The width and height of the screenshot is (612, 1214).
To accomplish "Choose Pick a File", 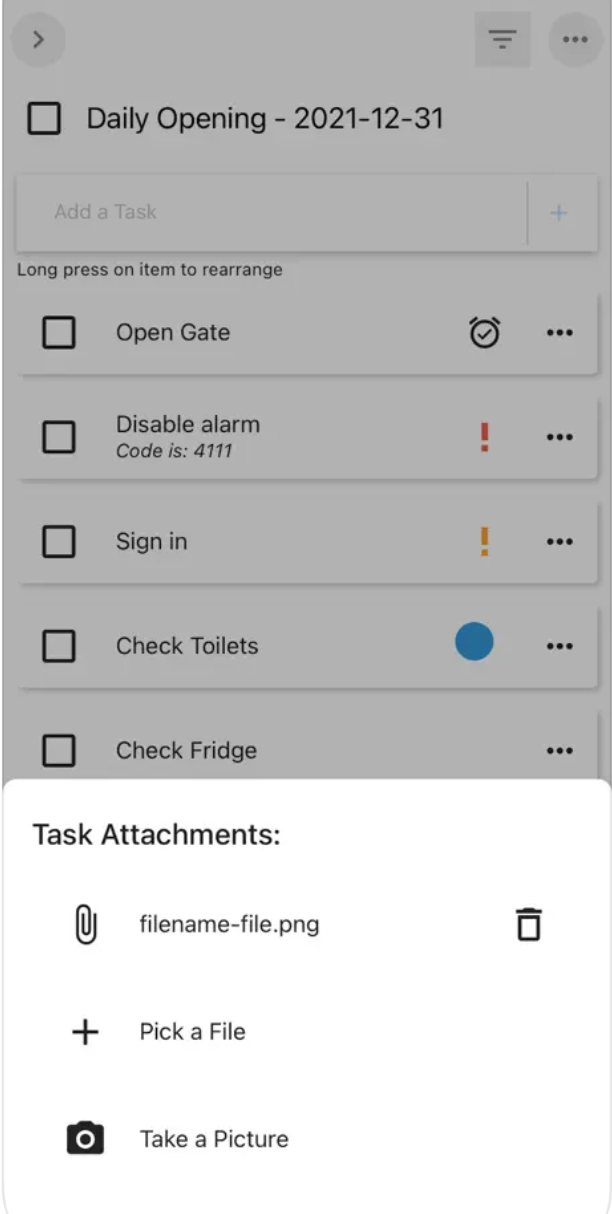I will (192, 1032).
